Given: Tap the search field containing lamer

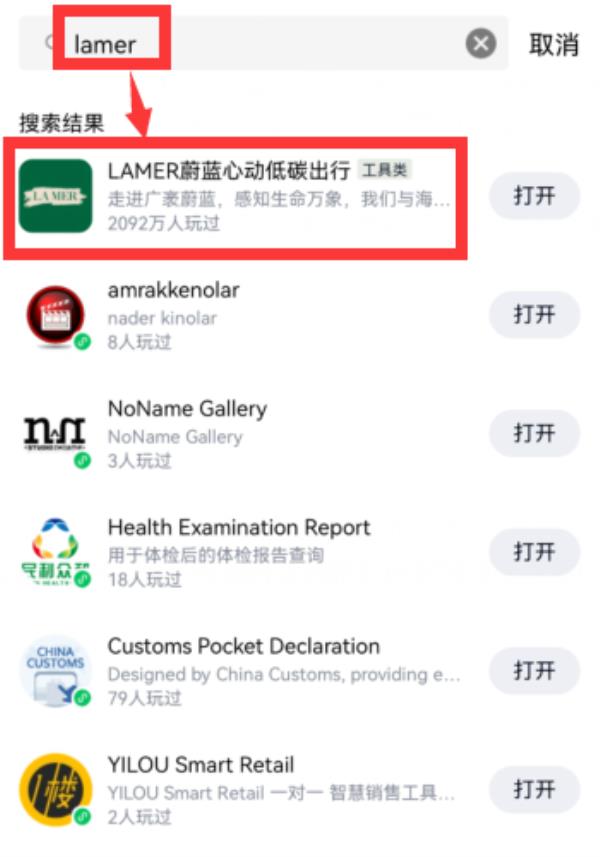Looking at the screenshot, I should click(x=260, y=44).
